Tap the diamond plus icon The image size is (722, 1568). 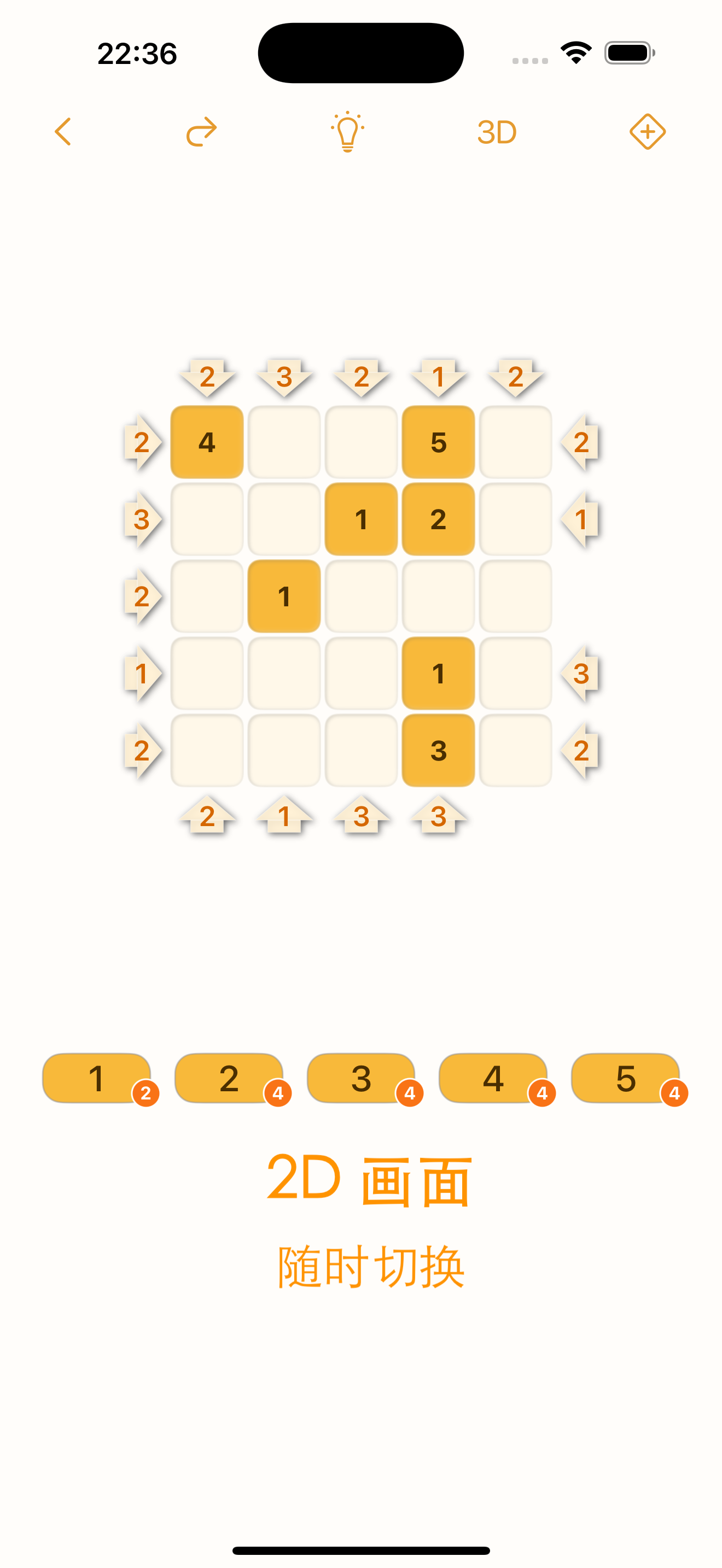647,131
